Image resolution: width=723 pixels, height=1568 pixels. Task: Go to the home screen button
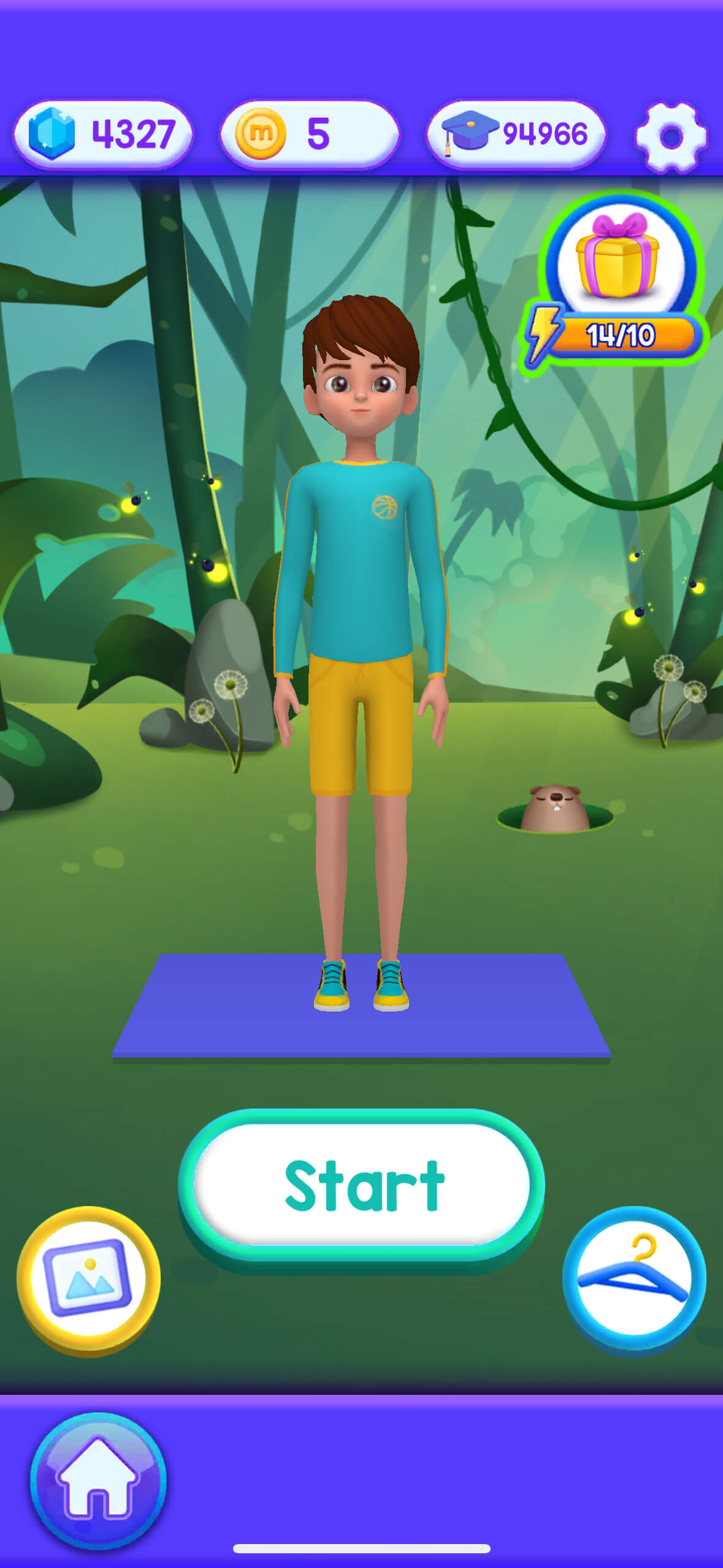(98, 1480)
